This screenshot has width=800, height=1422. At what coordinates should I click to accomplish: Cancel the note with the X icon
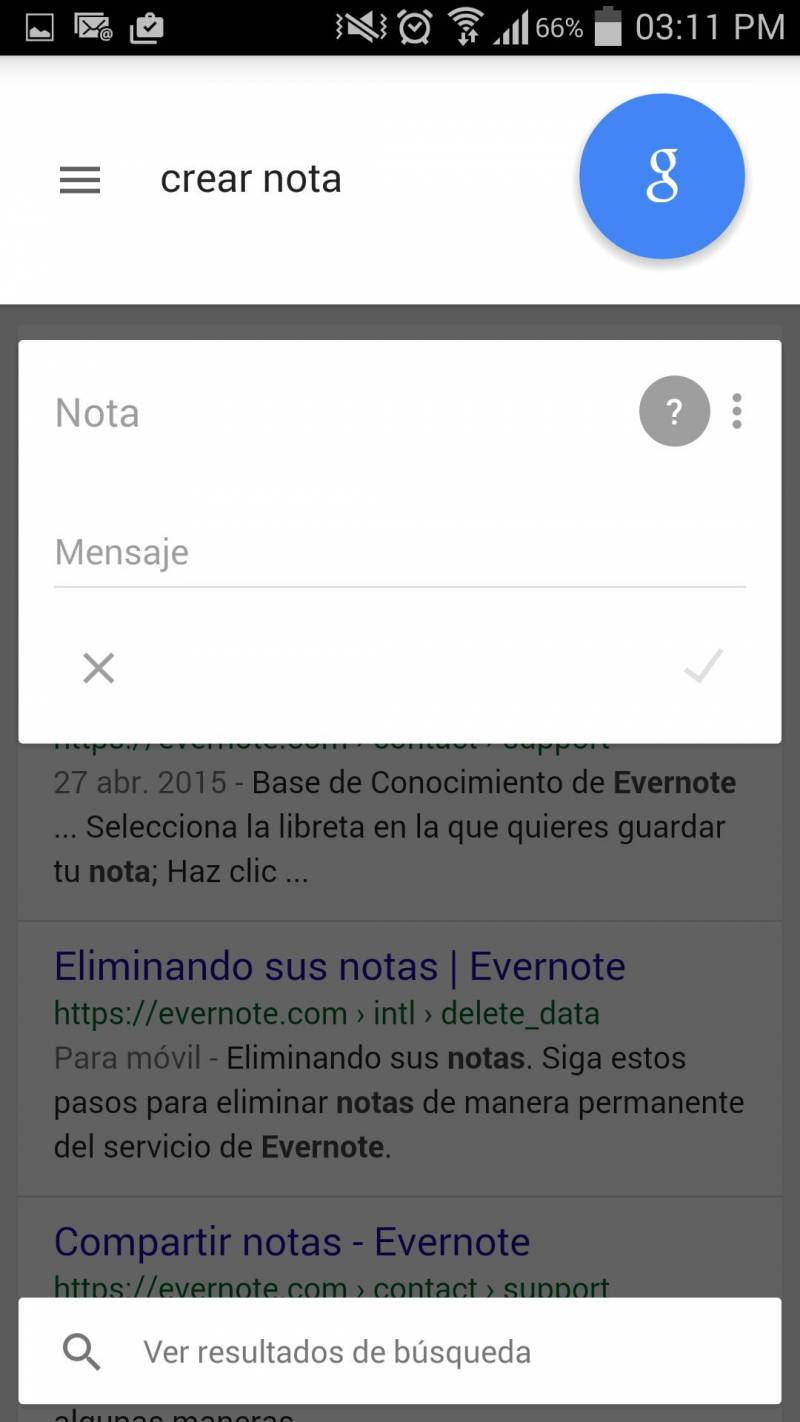[x=99, y=668]
